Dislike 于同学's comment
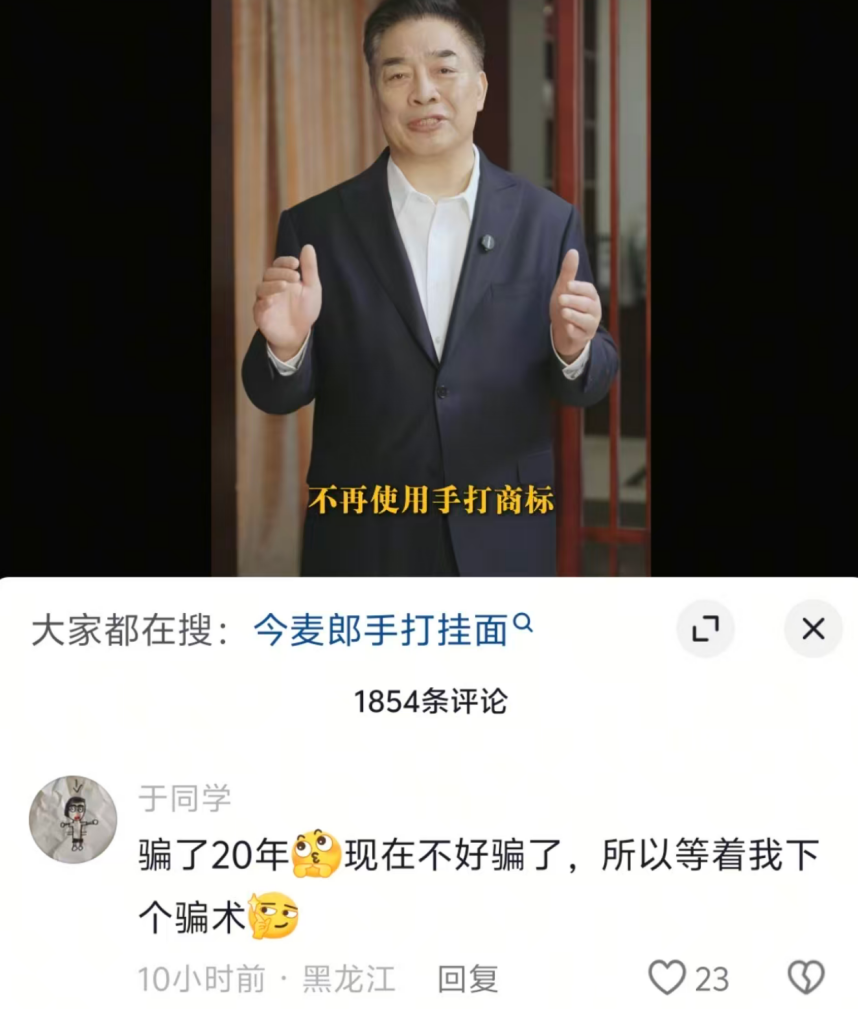This screenshot has width=858, height=1009. click(x=806, y=977)
